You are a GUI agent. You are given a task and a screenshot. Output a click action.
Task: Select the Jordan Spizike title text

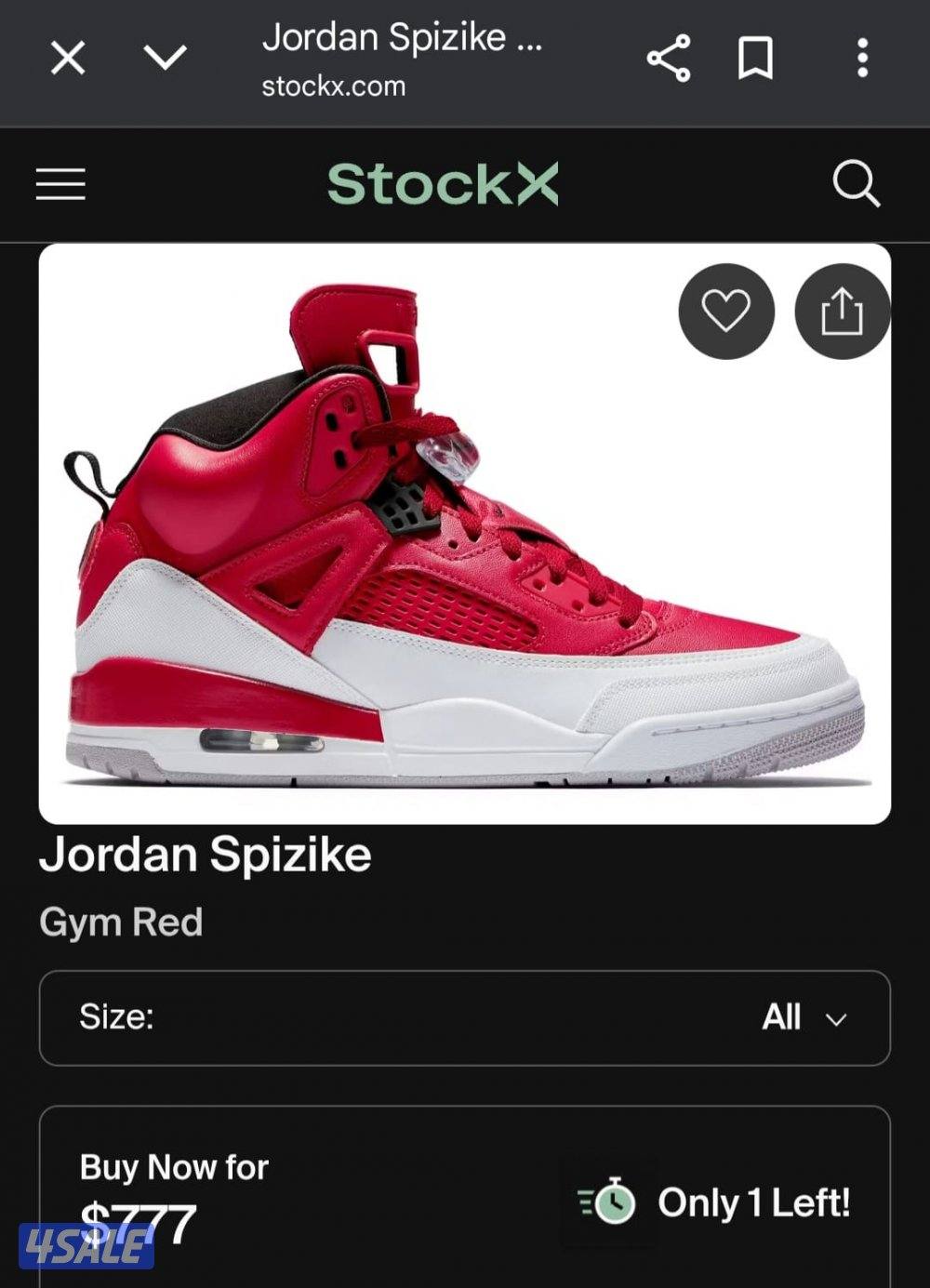[x=206, y=855]
